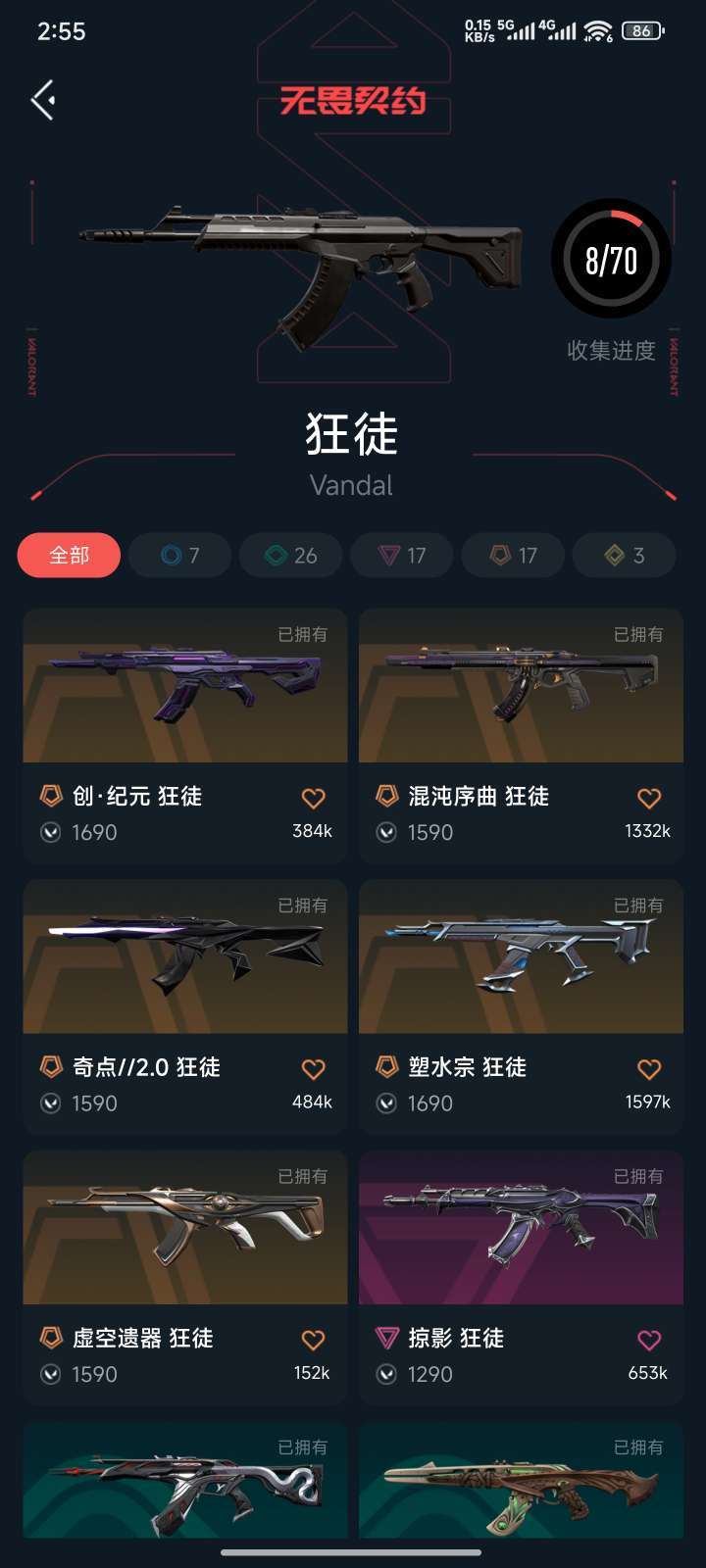View the 奇点//2.0 狂徒 skin
Screen dimensions: 706x1568
coord(185,1007)
